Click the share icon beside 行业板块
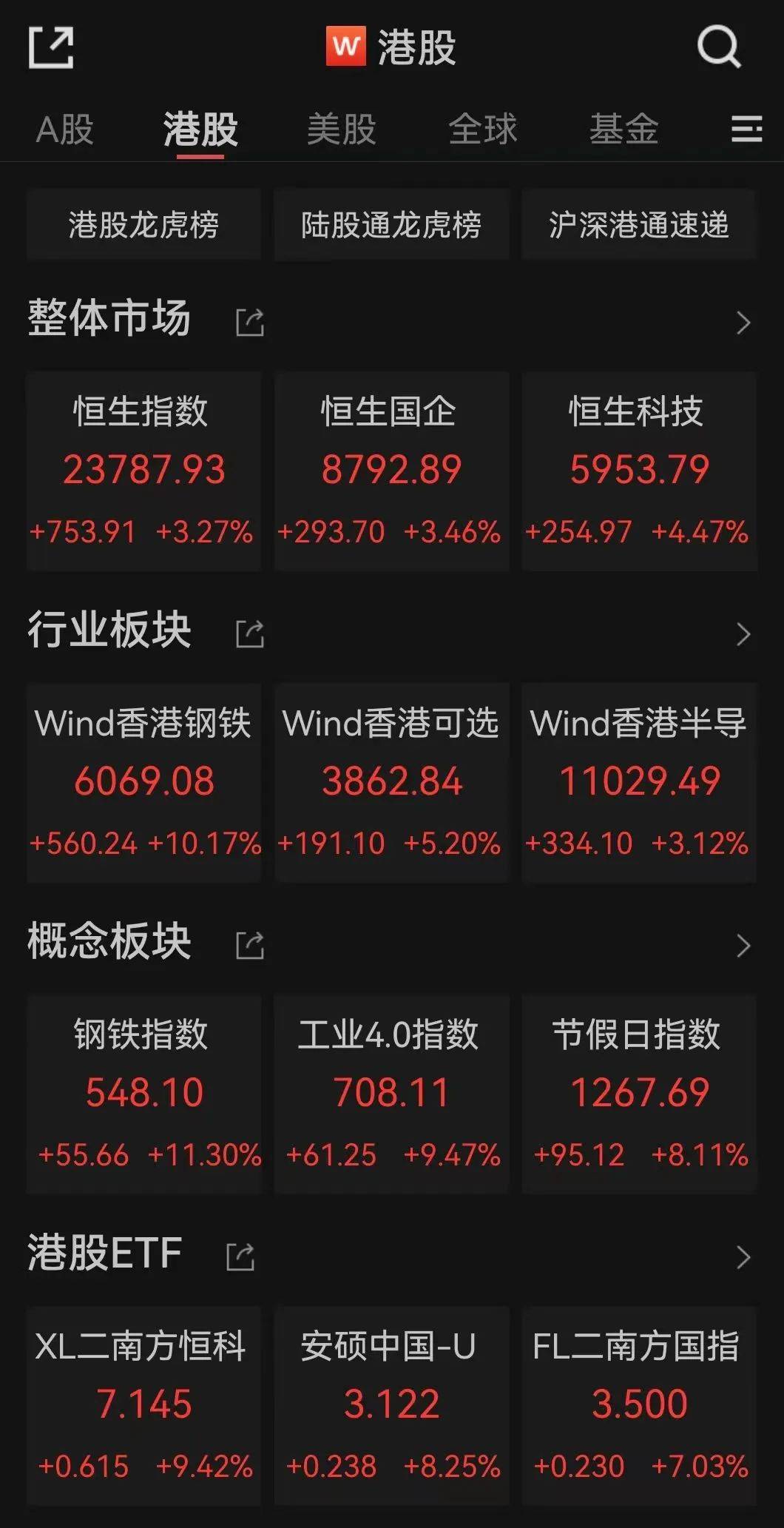784x1528 pixels. pyautogui.click(x=249, y=631)
